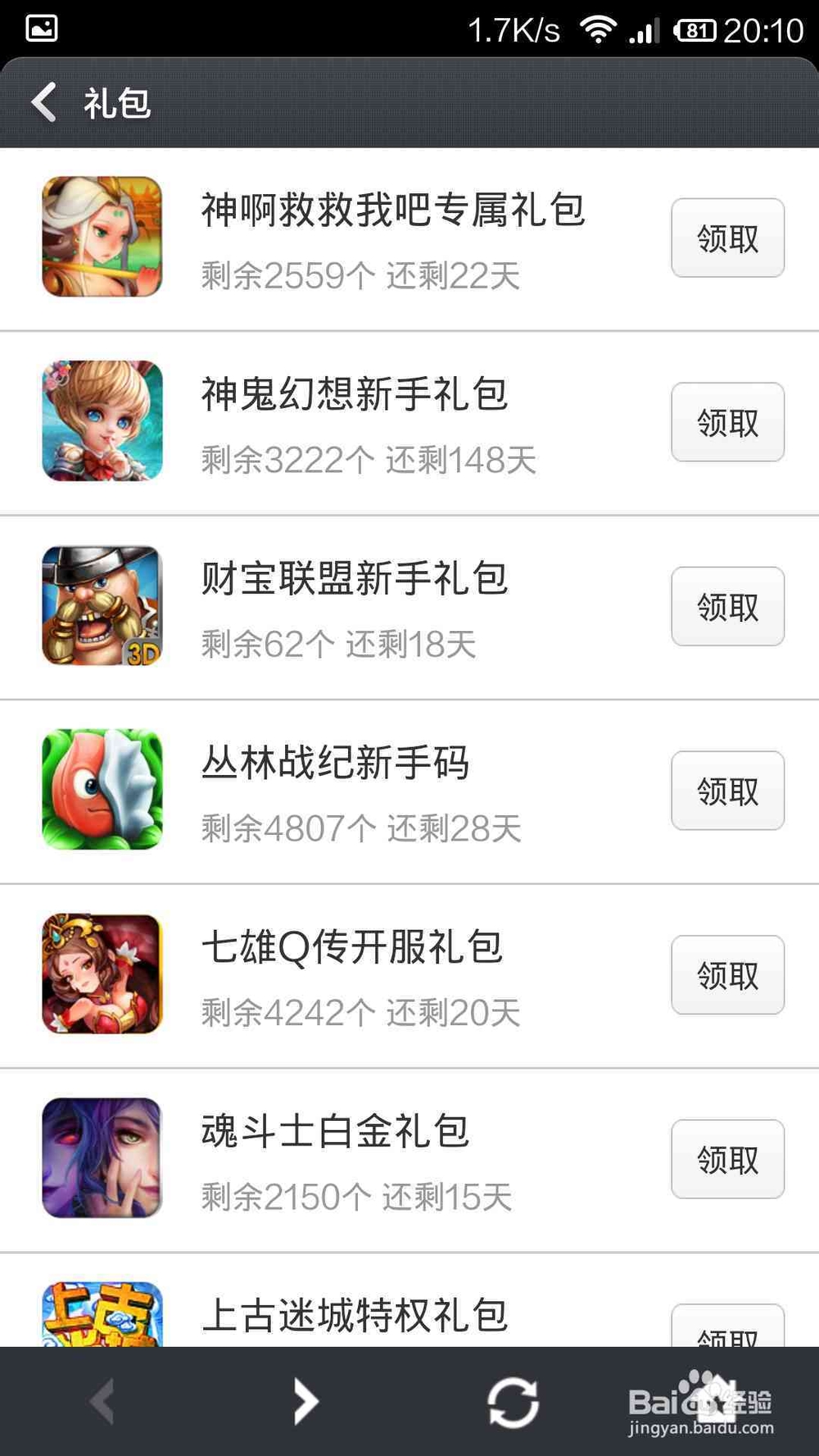Open the 神啊救救我吧 game icon

tap(102, 236)
